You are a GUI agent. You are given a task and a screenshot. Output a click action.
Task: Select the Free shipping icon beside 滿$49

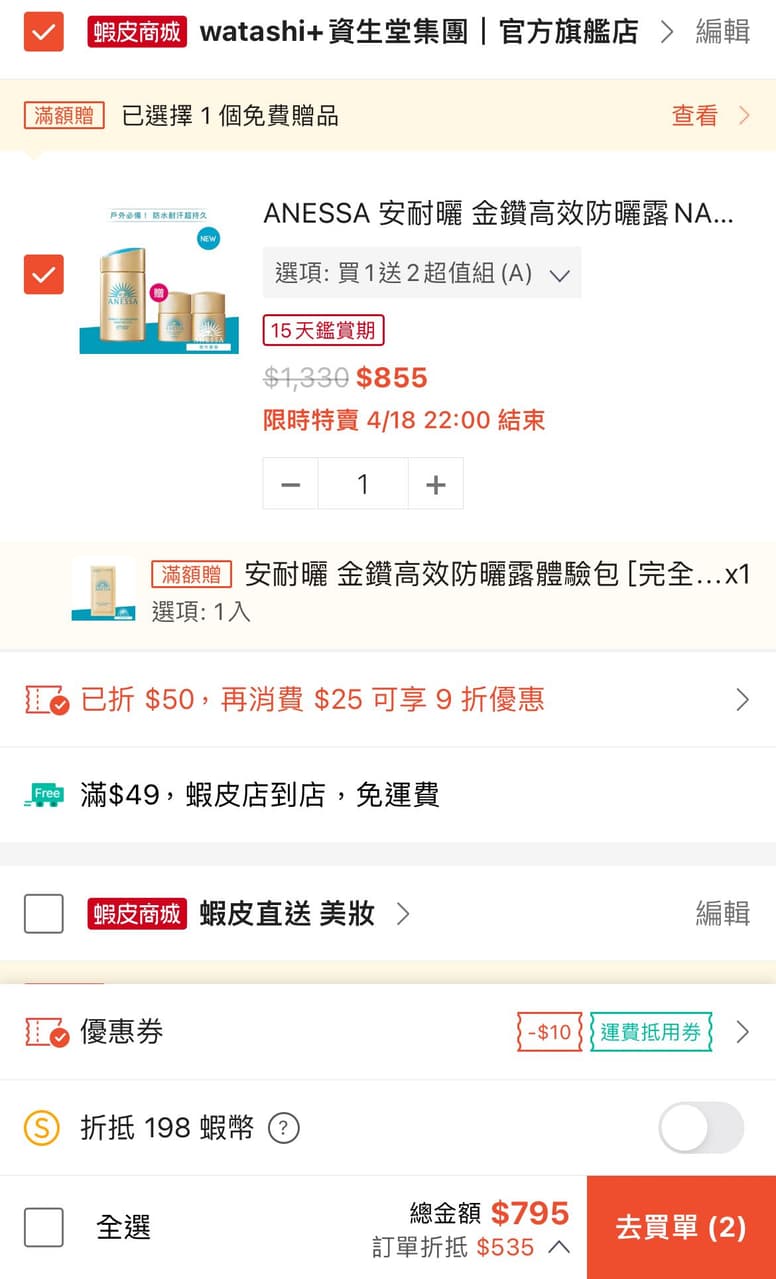pos(42,793)
